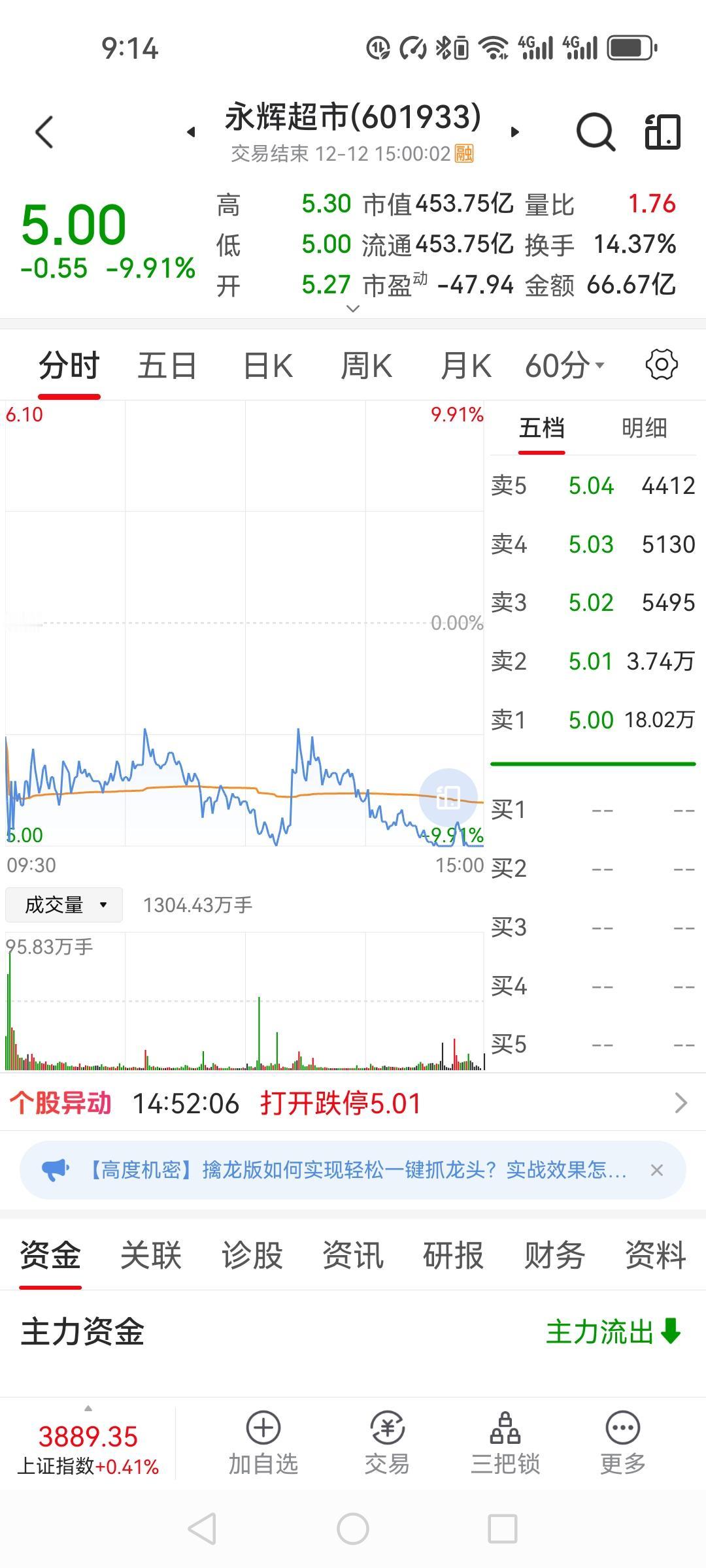The image size is (706, 1568).
Task: Expand the price details chevron below 开
Action: tap(353, 309)
